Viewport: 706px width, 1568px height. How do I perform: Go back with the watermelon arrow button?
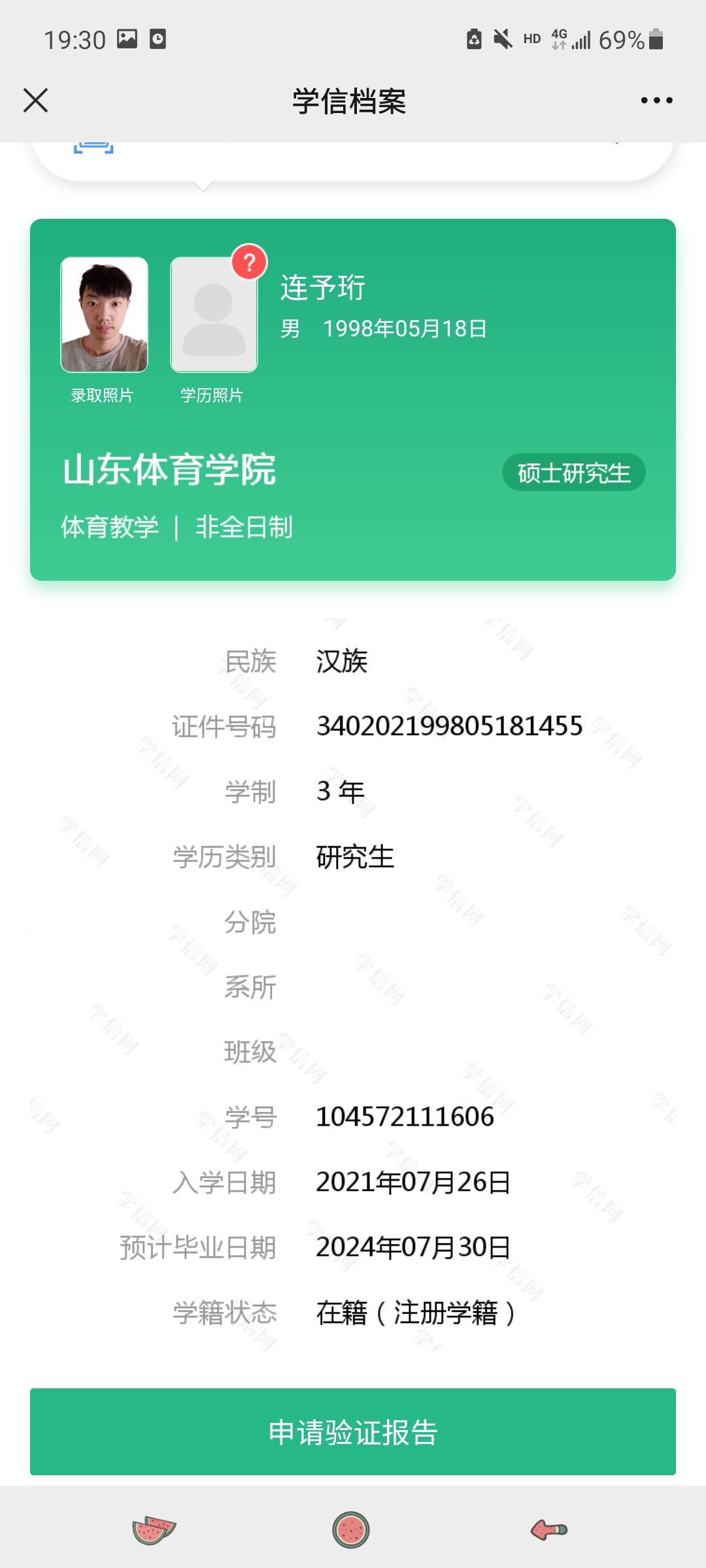[x=549, y=1529]
